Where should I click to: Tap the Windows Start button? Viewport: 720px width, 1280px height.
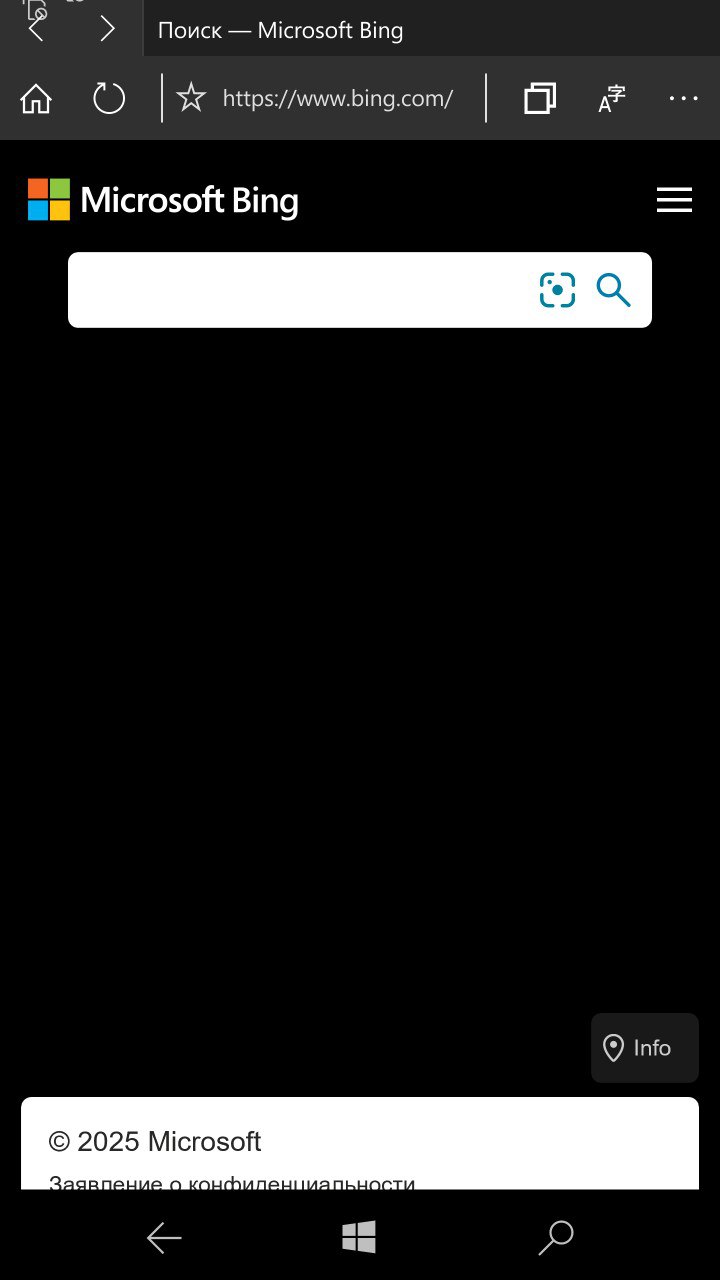tap(359, 1238)
